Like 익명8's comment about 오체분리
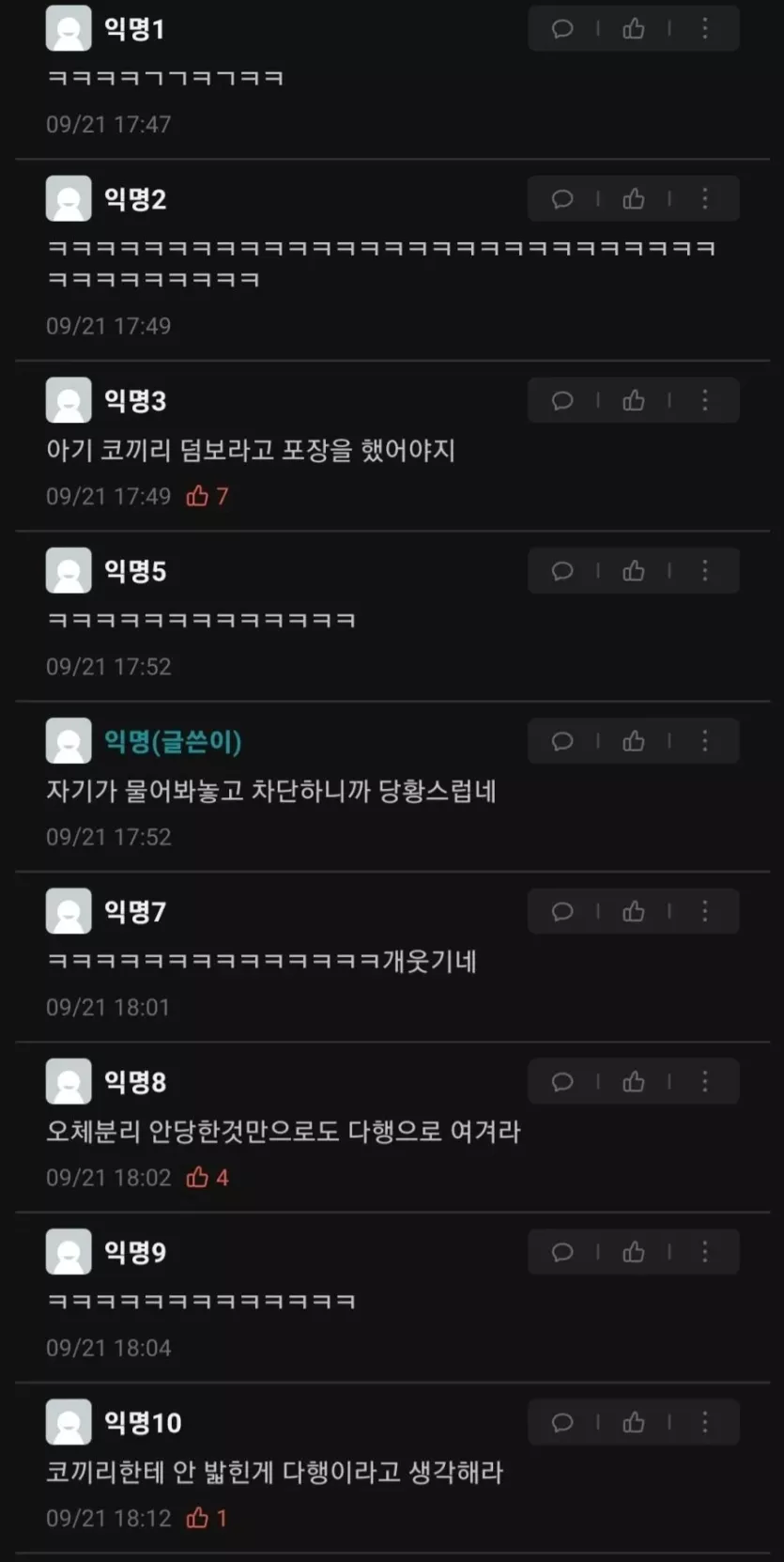The image size is (784, 1562). [634, 1082]
